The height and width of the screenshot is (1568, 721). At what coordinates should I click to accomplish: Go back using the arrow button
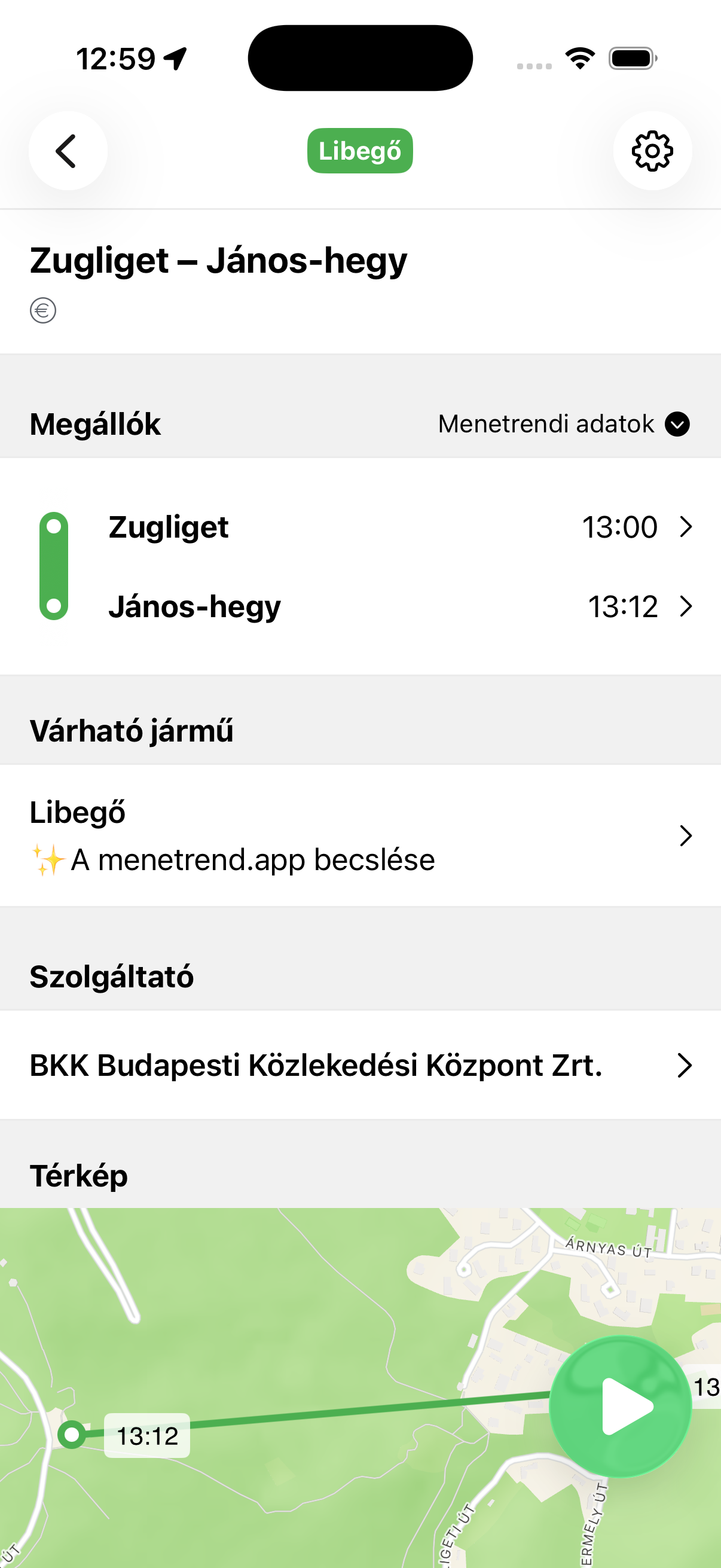68,151
